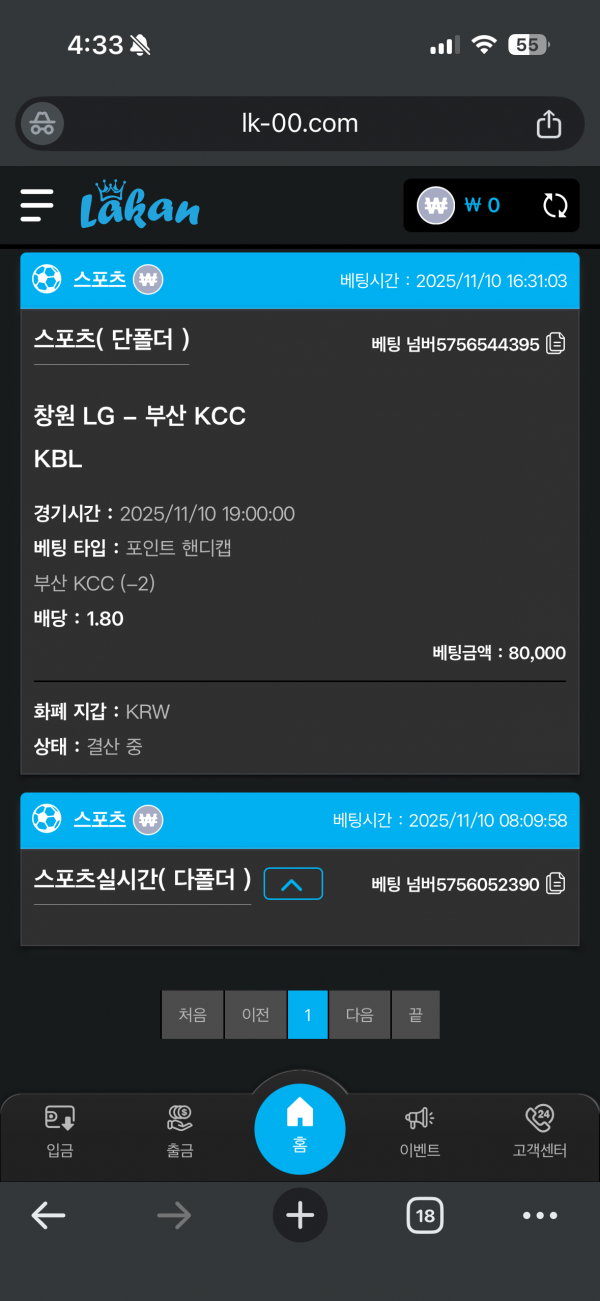The image size is (600, 1301).
Task: Copy bet number 5756052390
Action: click(x=556, y=884)
